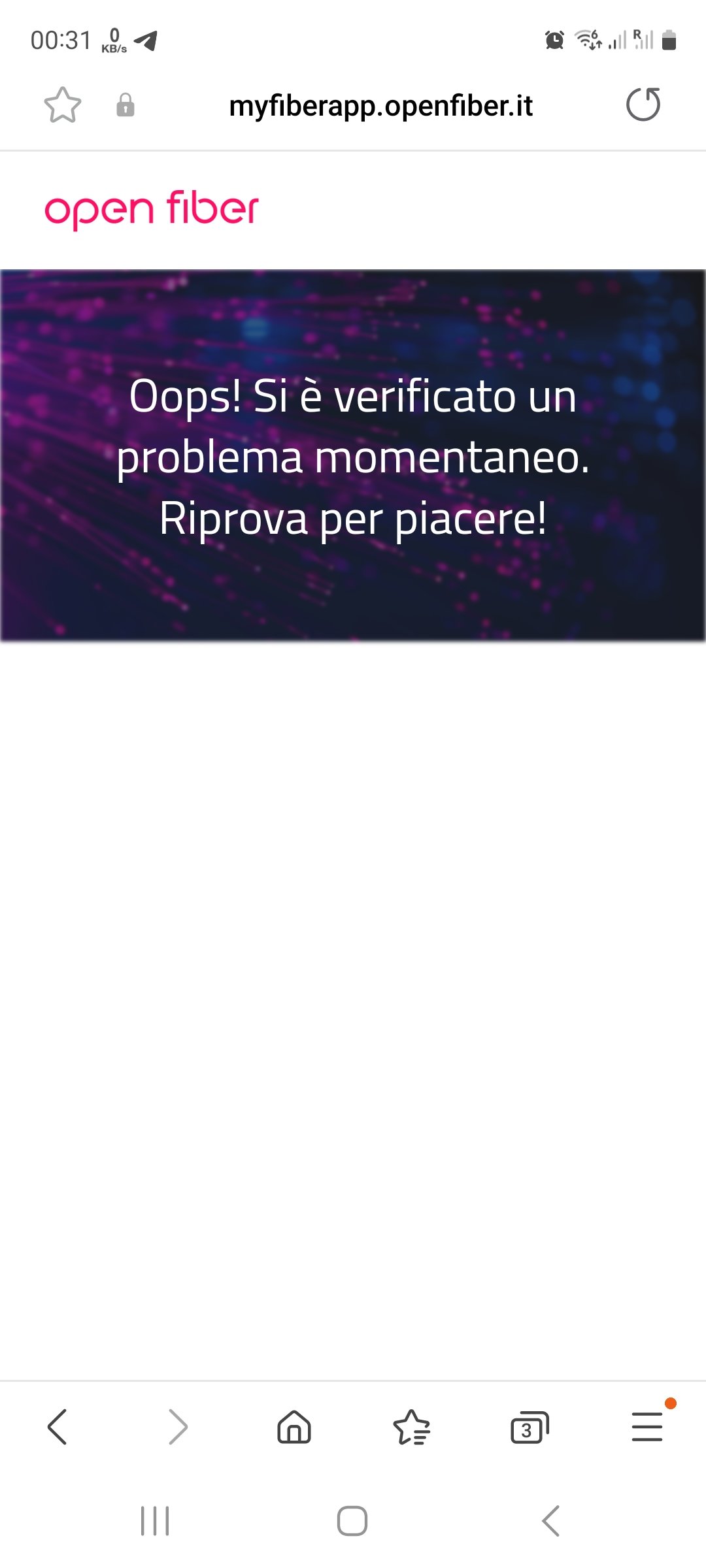Tap the lock icon for site security info
The image size is (706, 1568).
coord(125,105)
